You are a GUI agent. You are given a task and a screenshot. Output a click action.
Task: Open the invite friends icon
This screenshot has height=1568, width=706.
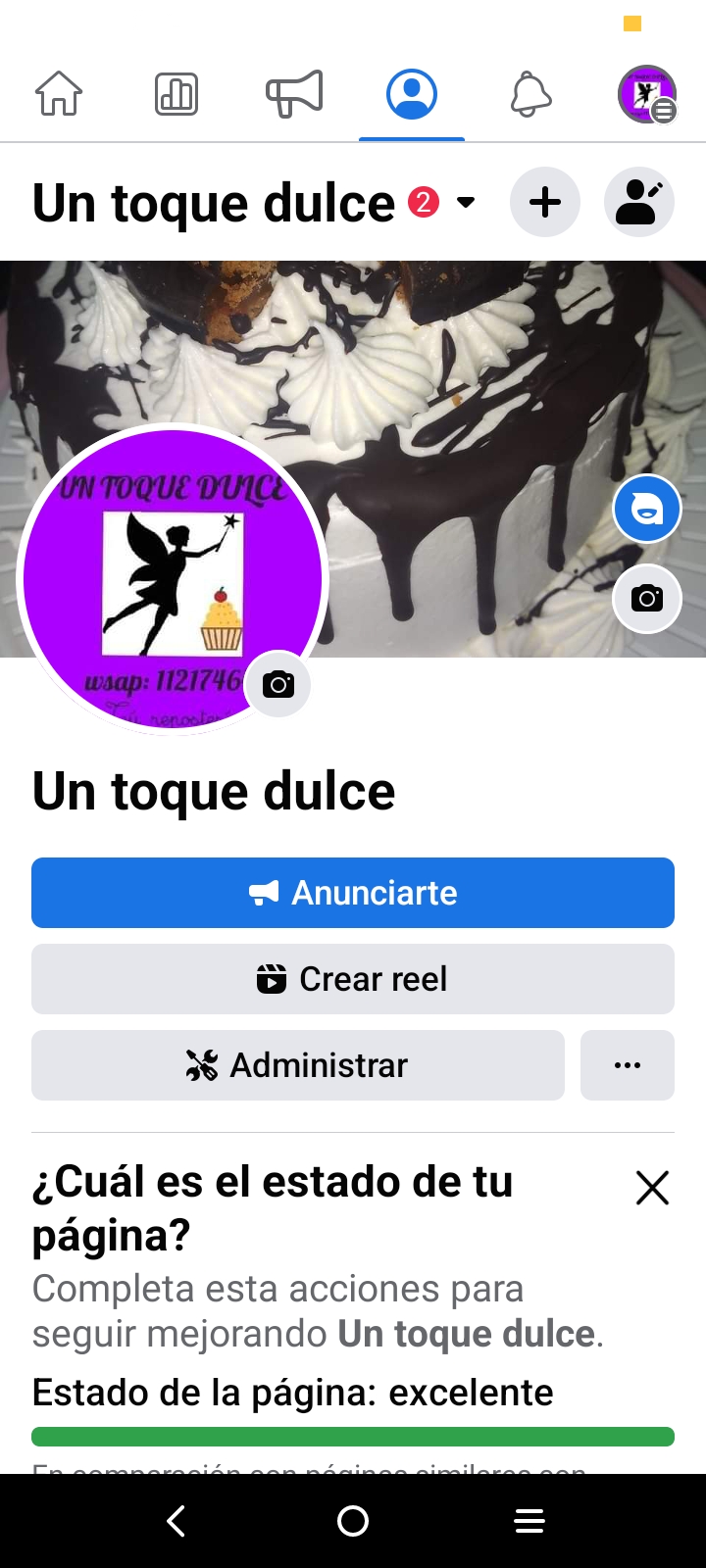[639, 202]
